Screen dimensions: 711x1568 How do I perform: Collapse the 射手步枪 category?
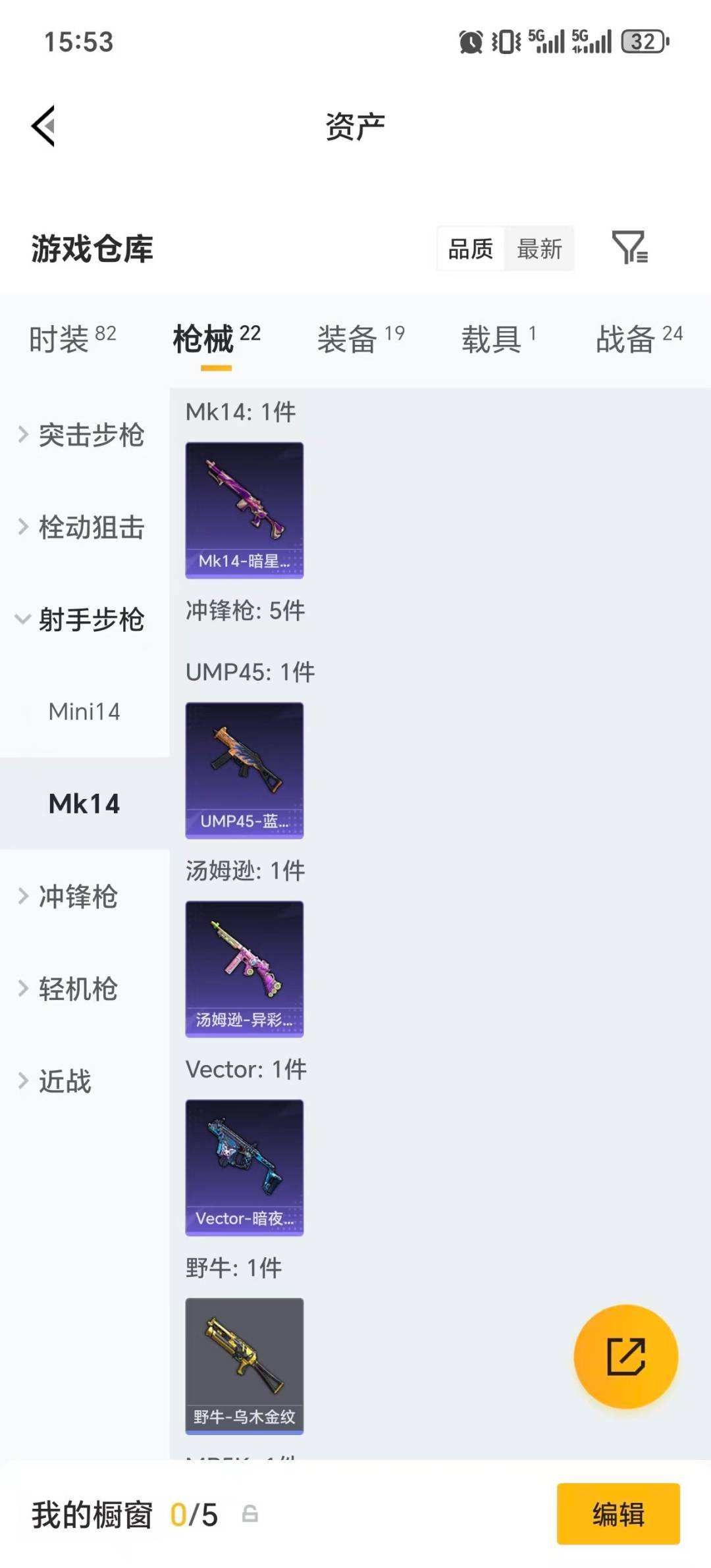tap(82, 619)
